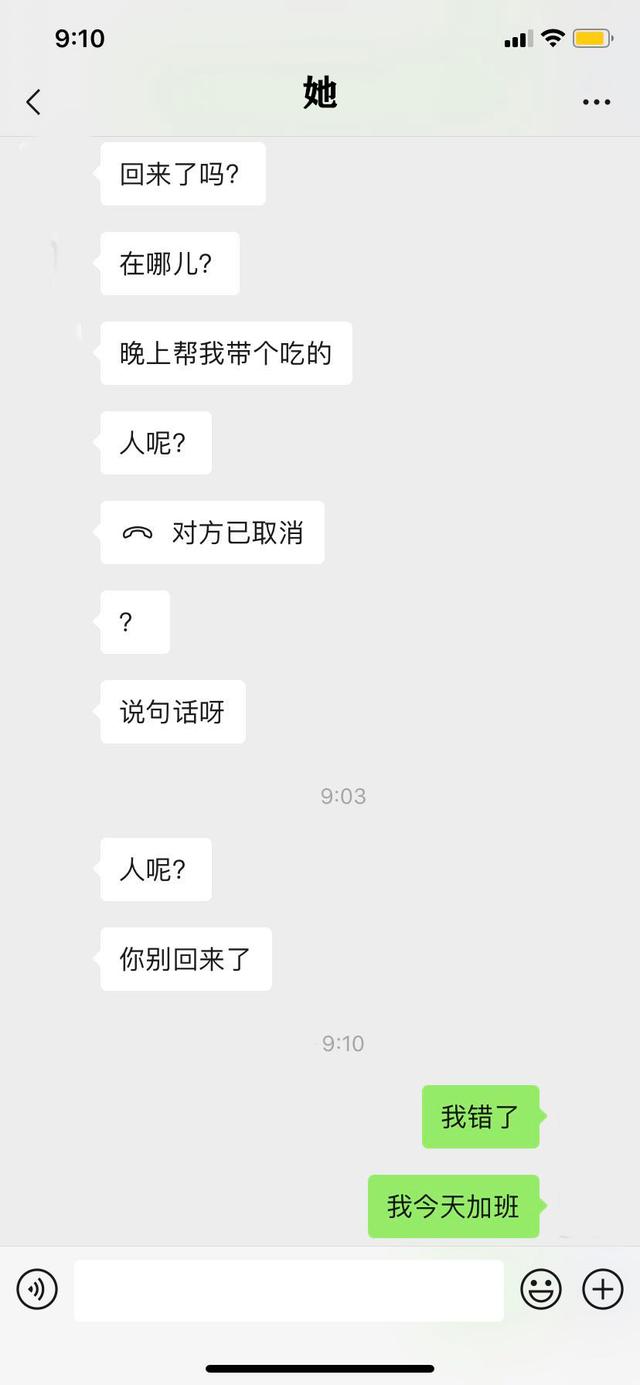Open the emoji sticker panel
Screen dimensions: 640x1385
click(541, 1289)
